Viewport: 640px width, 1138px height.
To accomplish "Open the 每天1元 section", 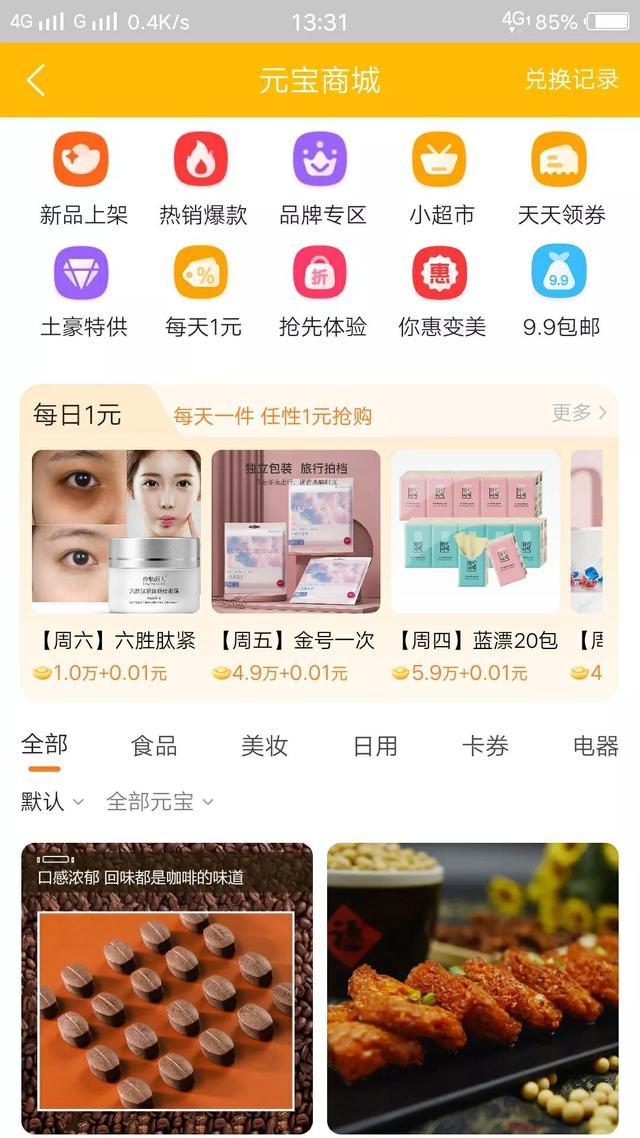I will (202, 290).
